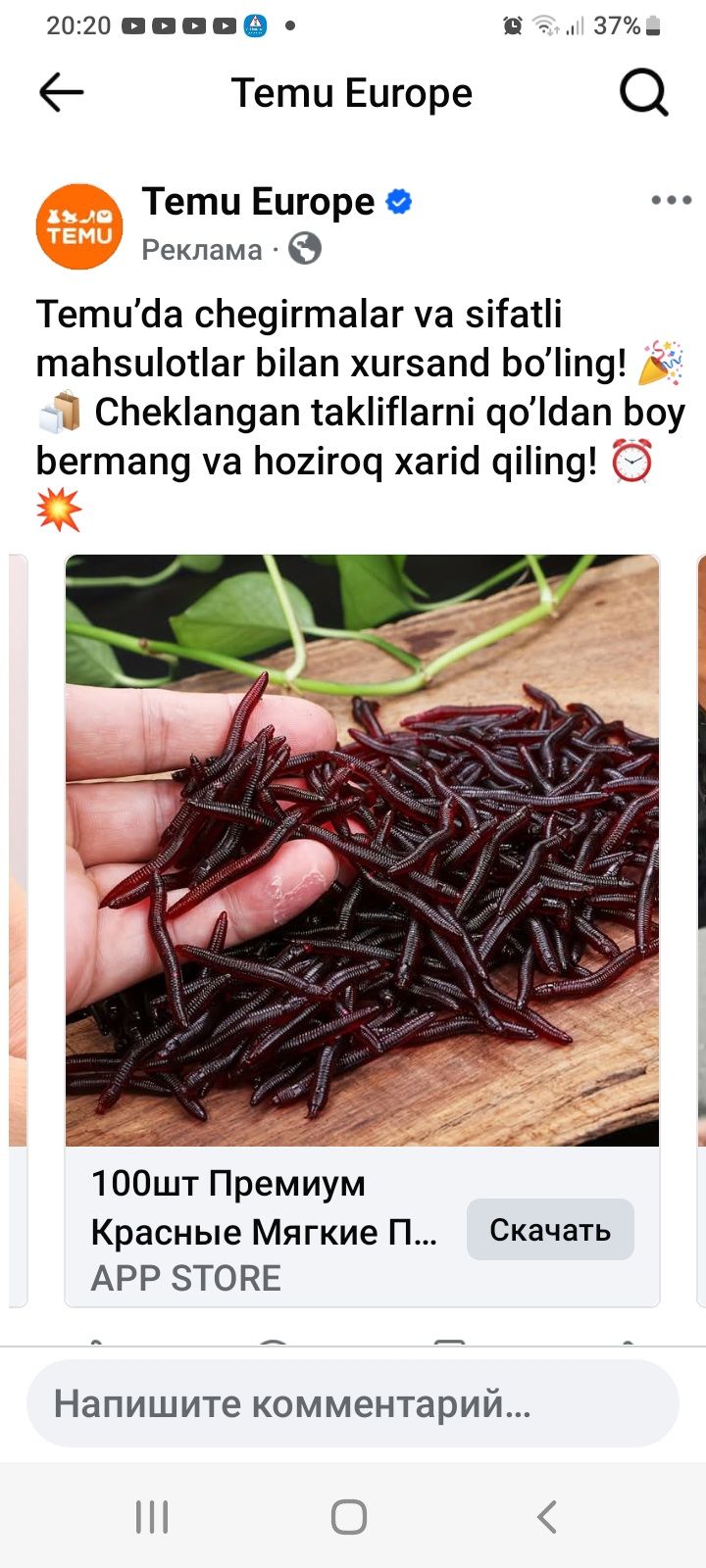Viewport: 706px width, 1568px height.
Task: Write a comment in Напишите комментарий field
Action: point(352,1403)
